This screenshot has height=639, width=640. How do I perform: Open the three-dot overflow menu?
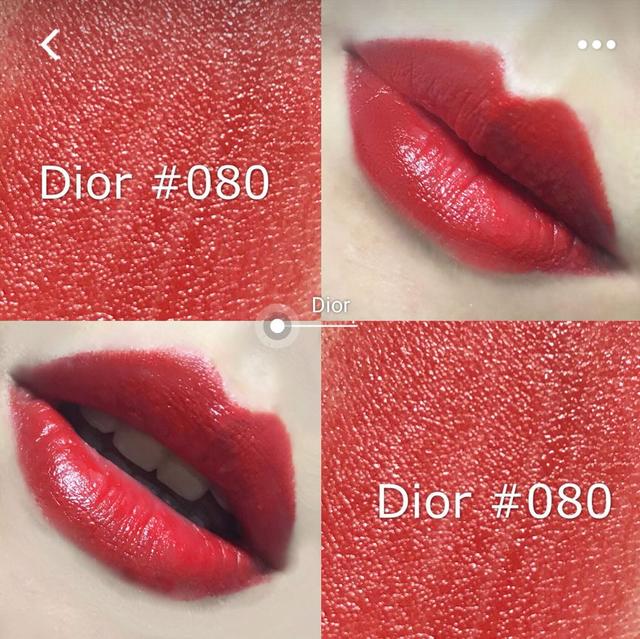596,44
